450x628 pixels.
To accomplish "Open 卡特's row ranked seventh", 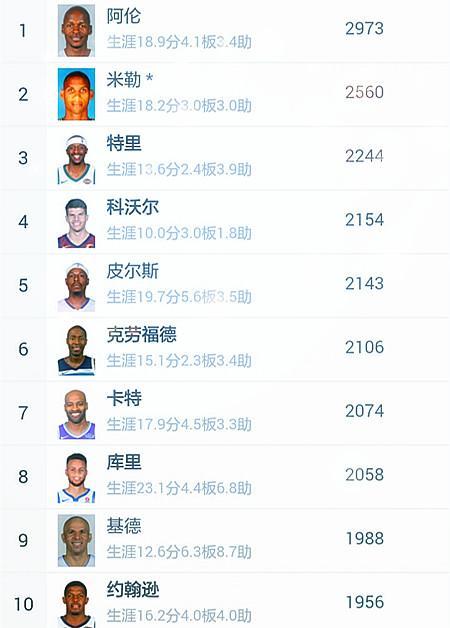I will click(225, 413).
